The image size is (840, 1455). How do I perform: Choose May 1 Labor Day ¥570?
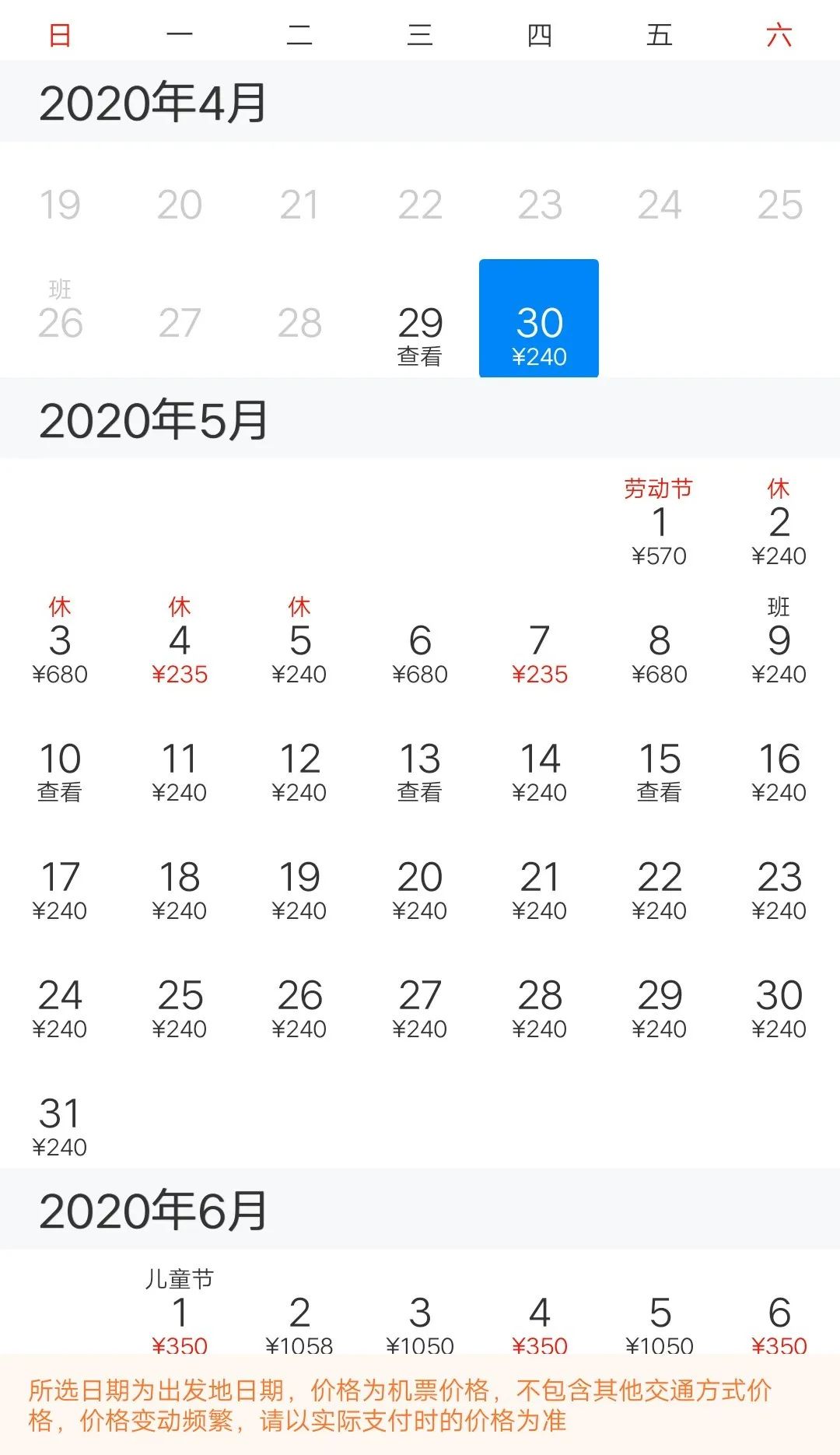(659, 529)
